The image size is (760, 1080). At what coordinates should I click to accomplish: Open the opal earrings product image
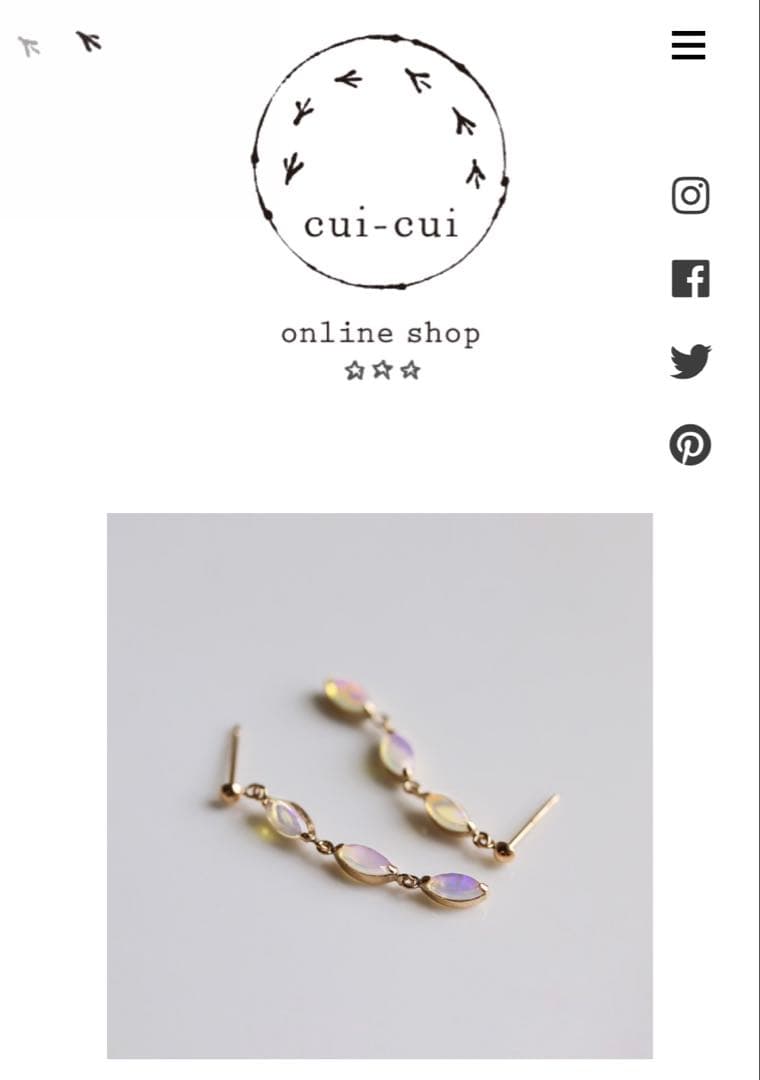(380, 786)
